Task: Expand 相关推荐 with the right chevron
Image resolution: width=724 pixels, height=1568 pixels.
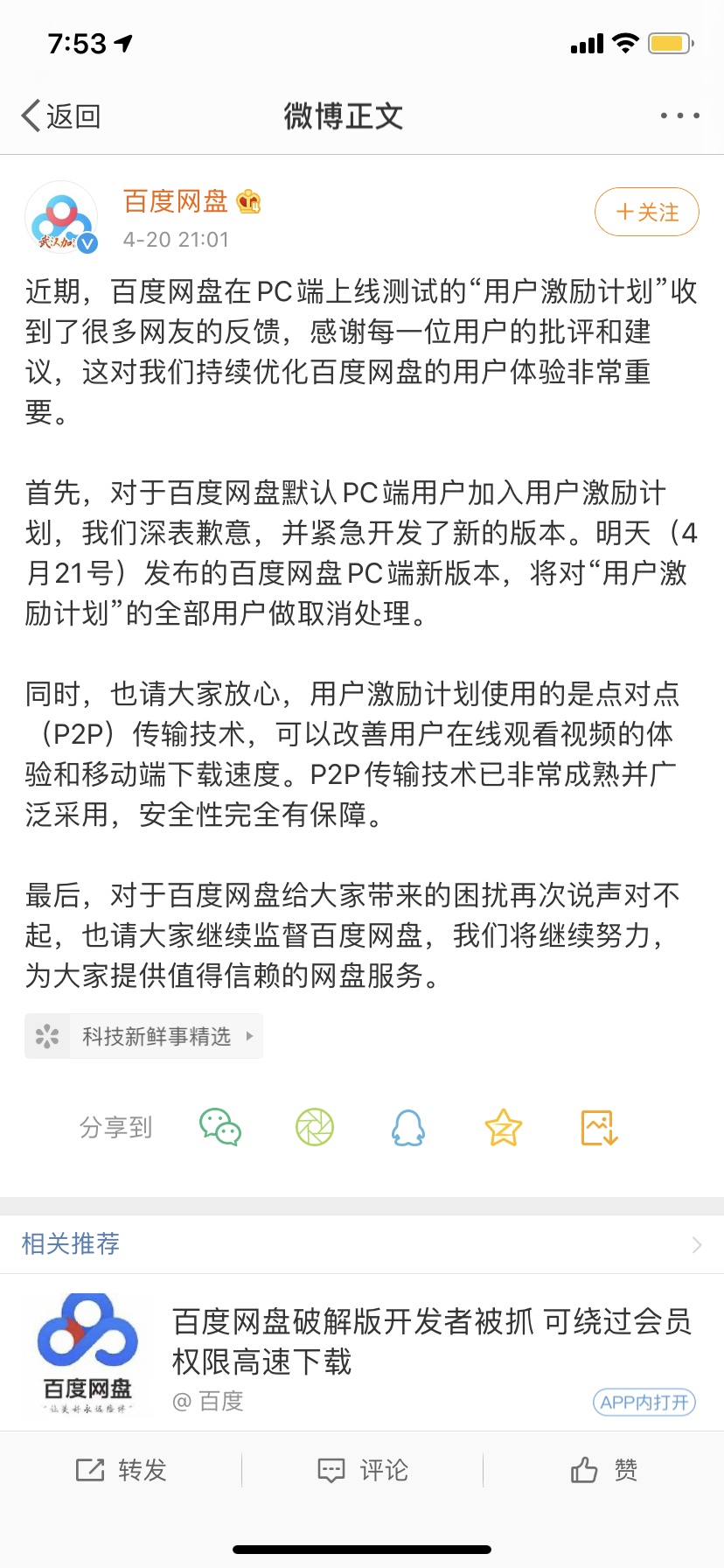Action: point(695,1243)
